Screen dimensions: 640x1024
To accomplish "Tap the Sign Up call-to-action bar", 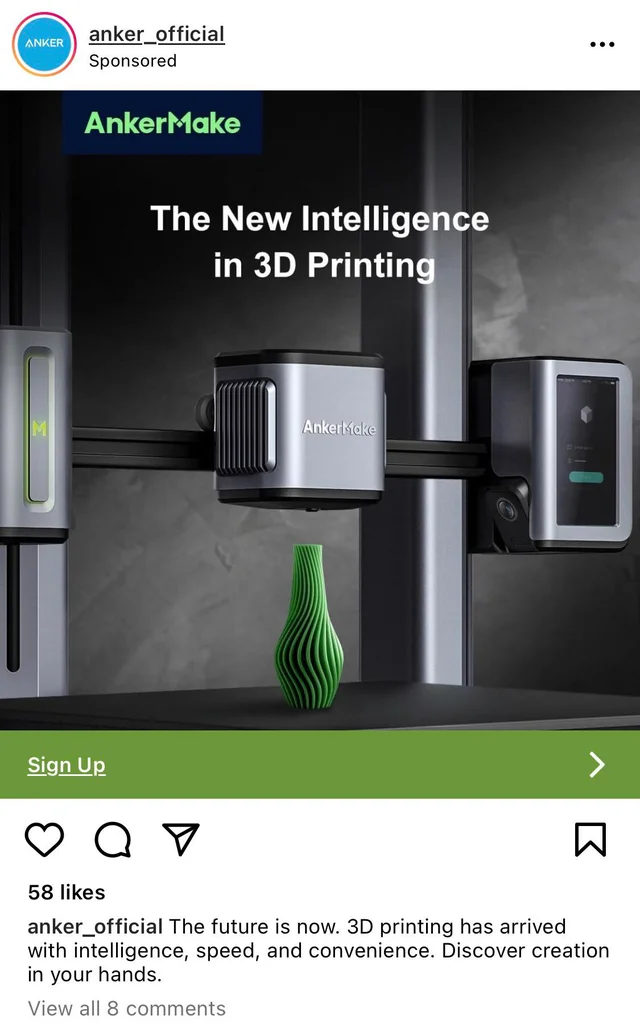I will 320,765.
